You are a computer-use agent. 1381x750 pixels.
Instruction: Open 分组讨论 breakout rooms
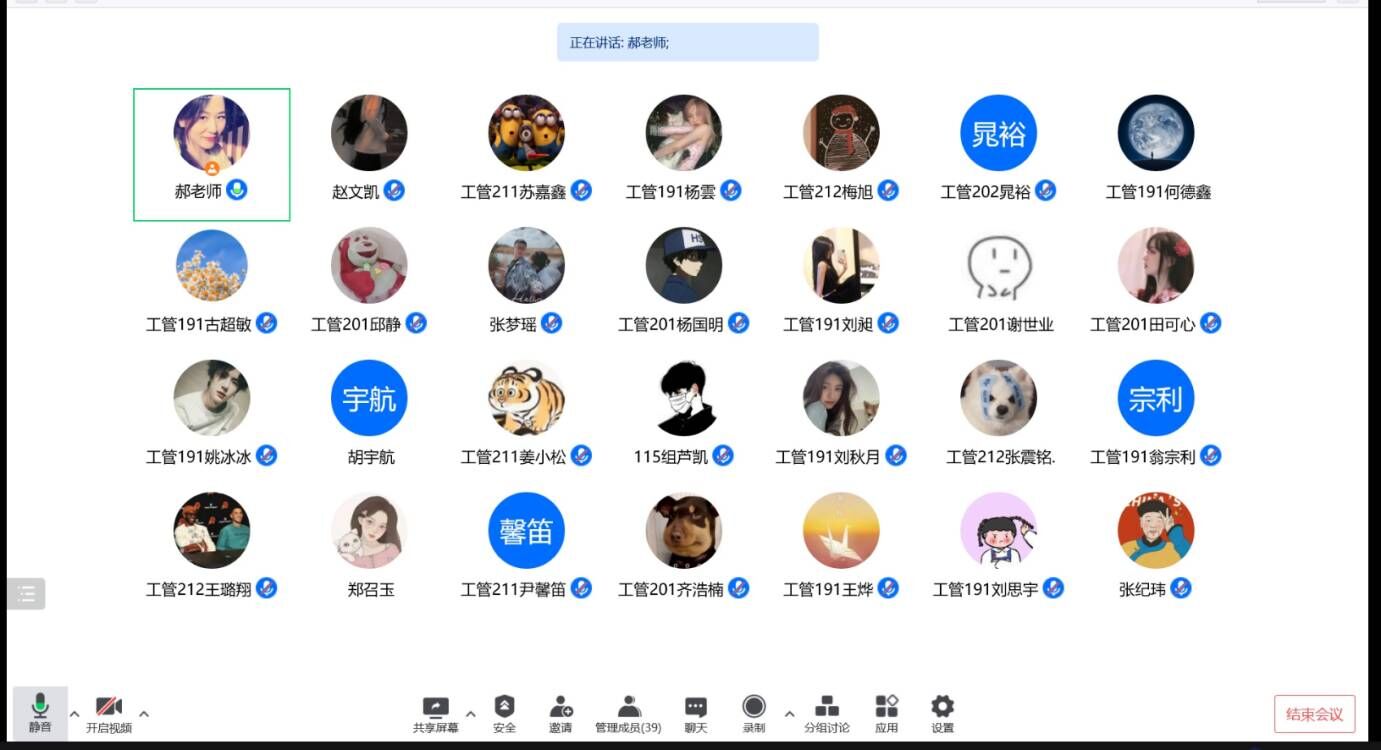coord(827,712)
